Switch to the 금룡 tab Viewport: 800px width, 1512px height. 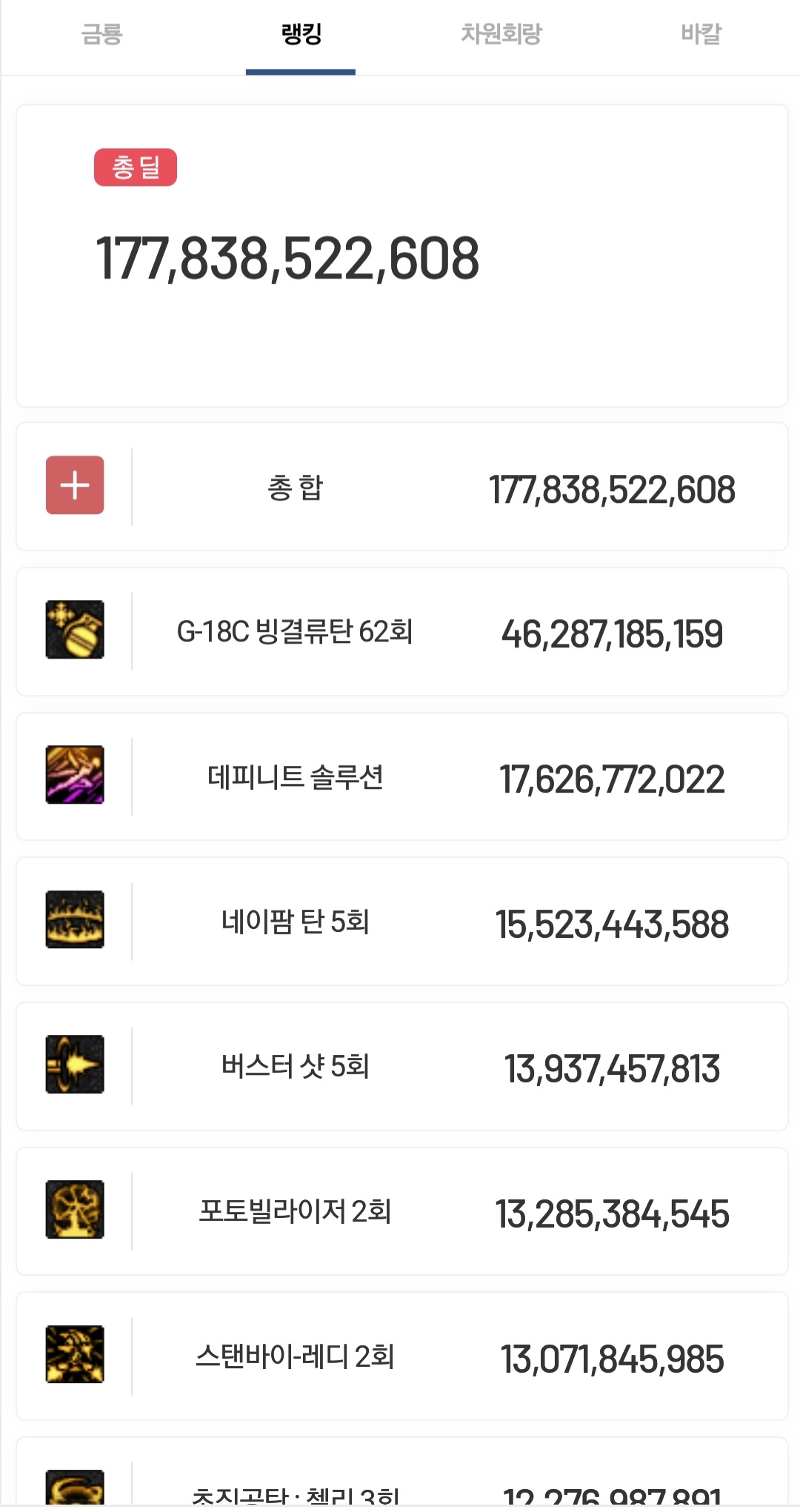coord(101,34)
